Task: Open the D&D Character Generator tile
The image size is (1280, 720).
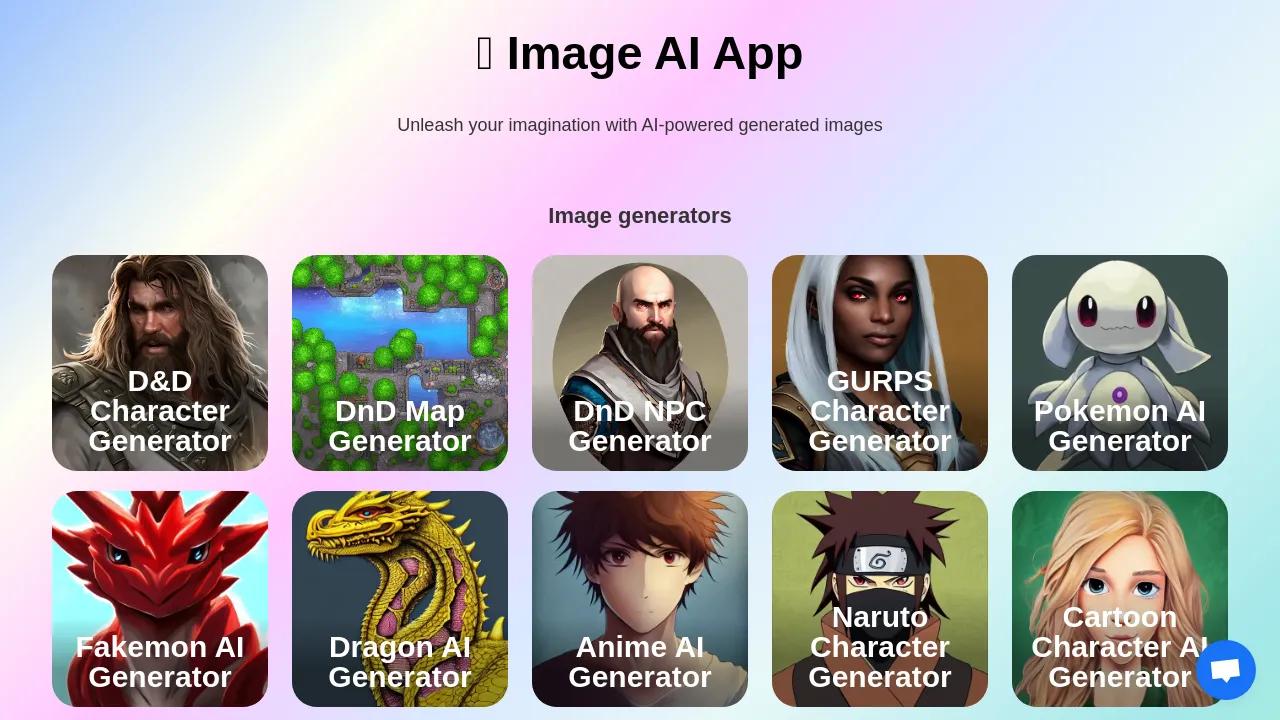Action: [x=160, y=363]
